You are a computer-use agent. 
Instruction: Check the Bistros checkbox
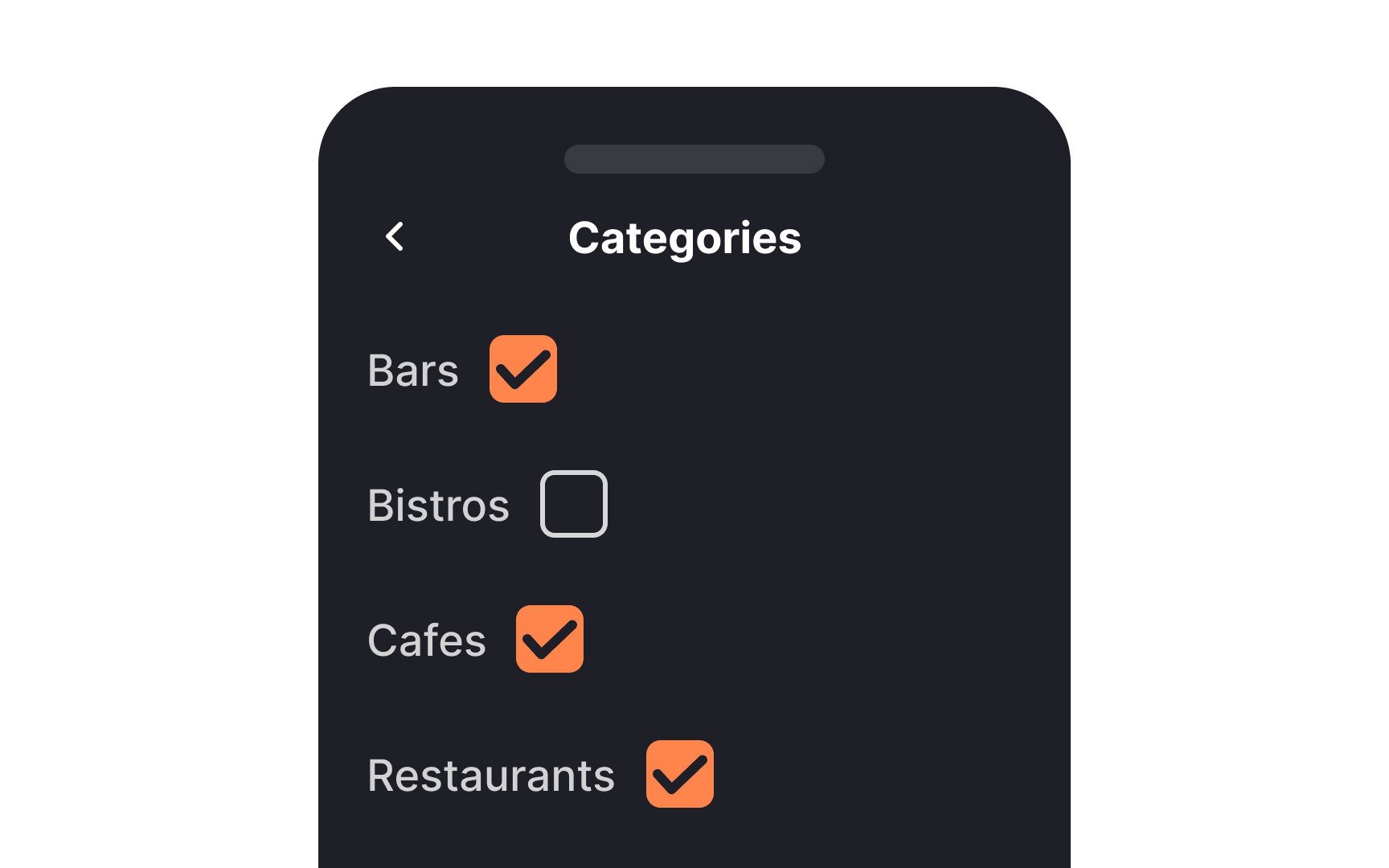574,504
